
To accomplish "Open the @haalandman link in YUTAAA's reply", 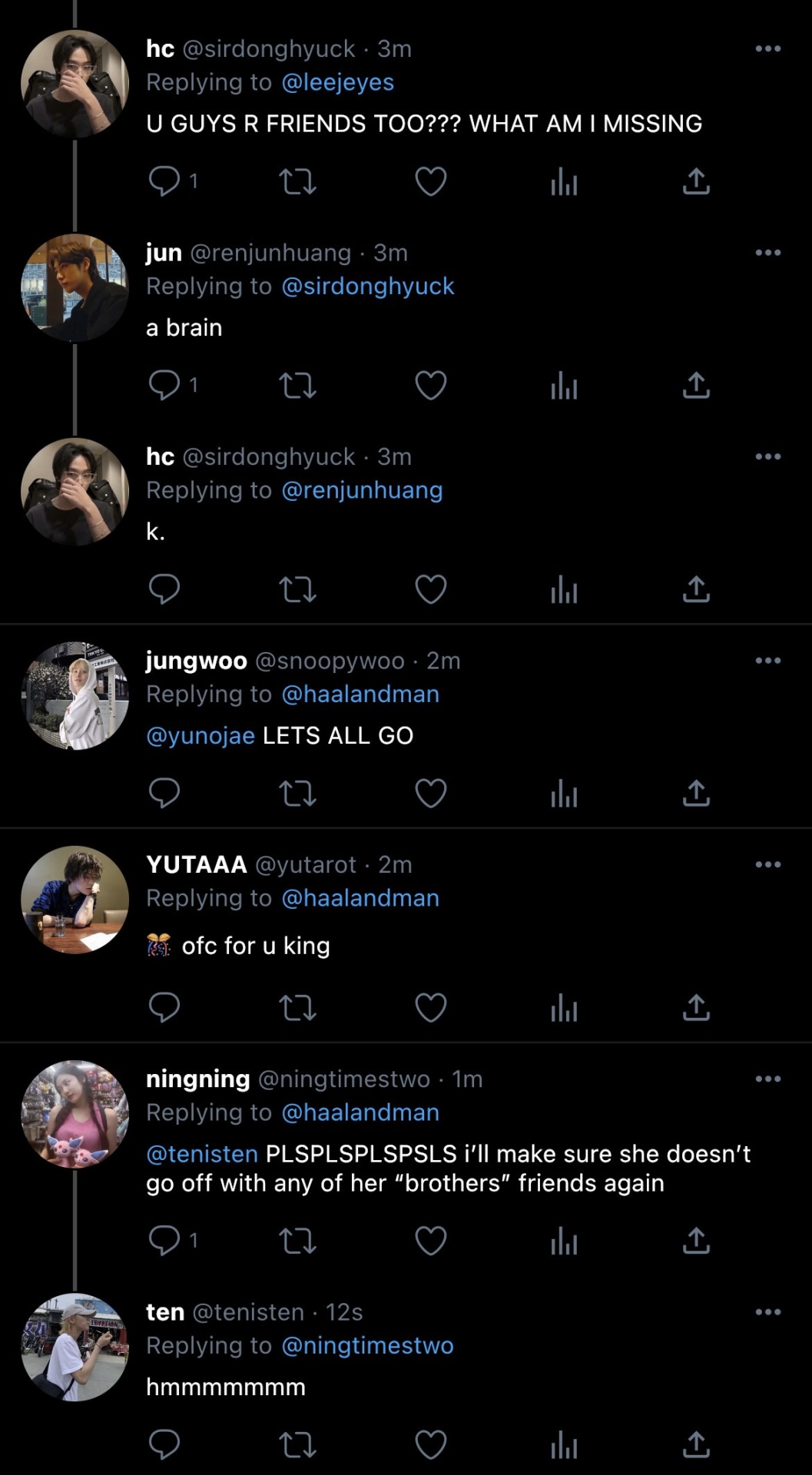I will (x=360, y=897).
